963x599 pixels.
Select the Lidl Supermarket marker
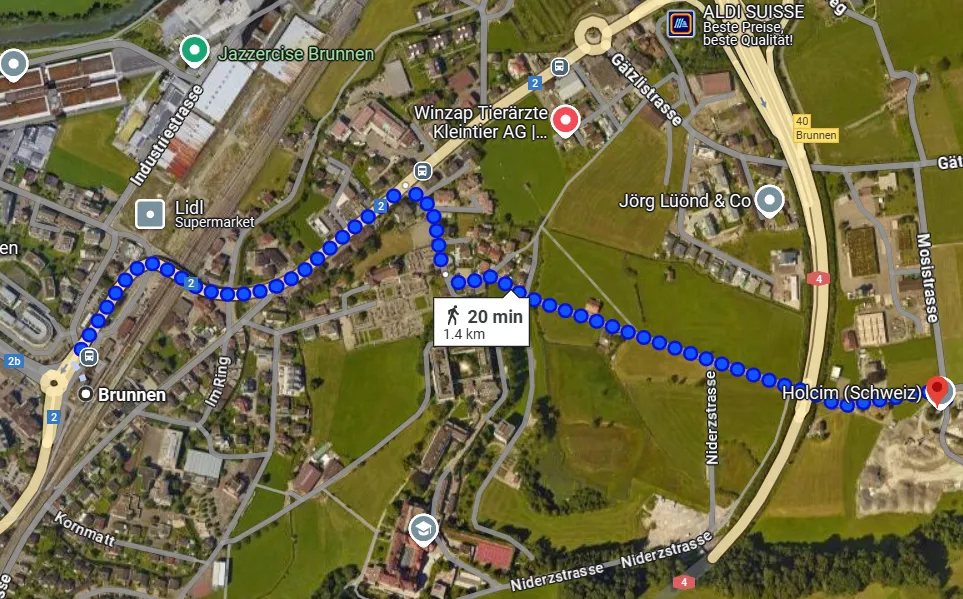pos(150,213)
